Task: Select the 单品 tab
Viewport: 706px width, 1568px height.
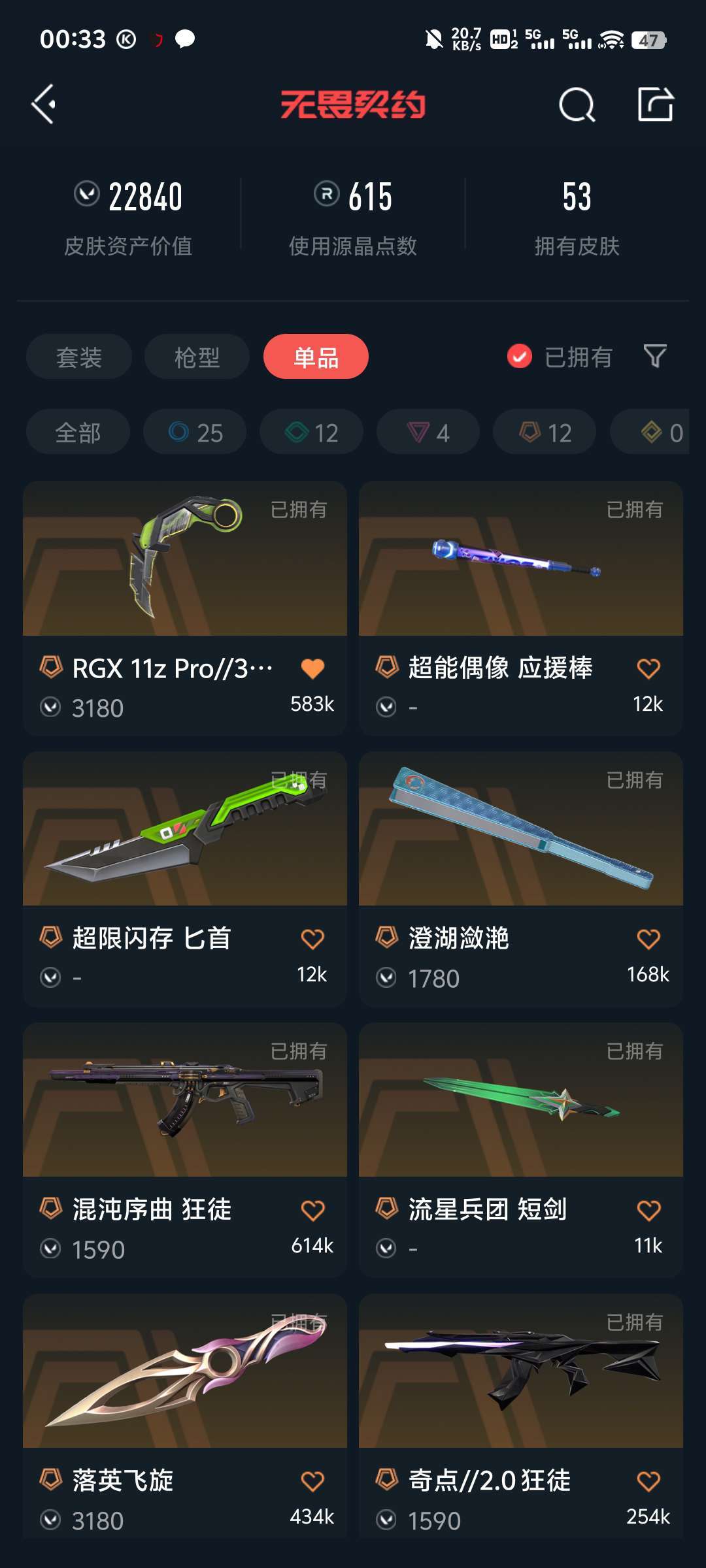Action: [x=316, y=357]
